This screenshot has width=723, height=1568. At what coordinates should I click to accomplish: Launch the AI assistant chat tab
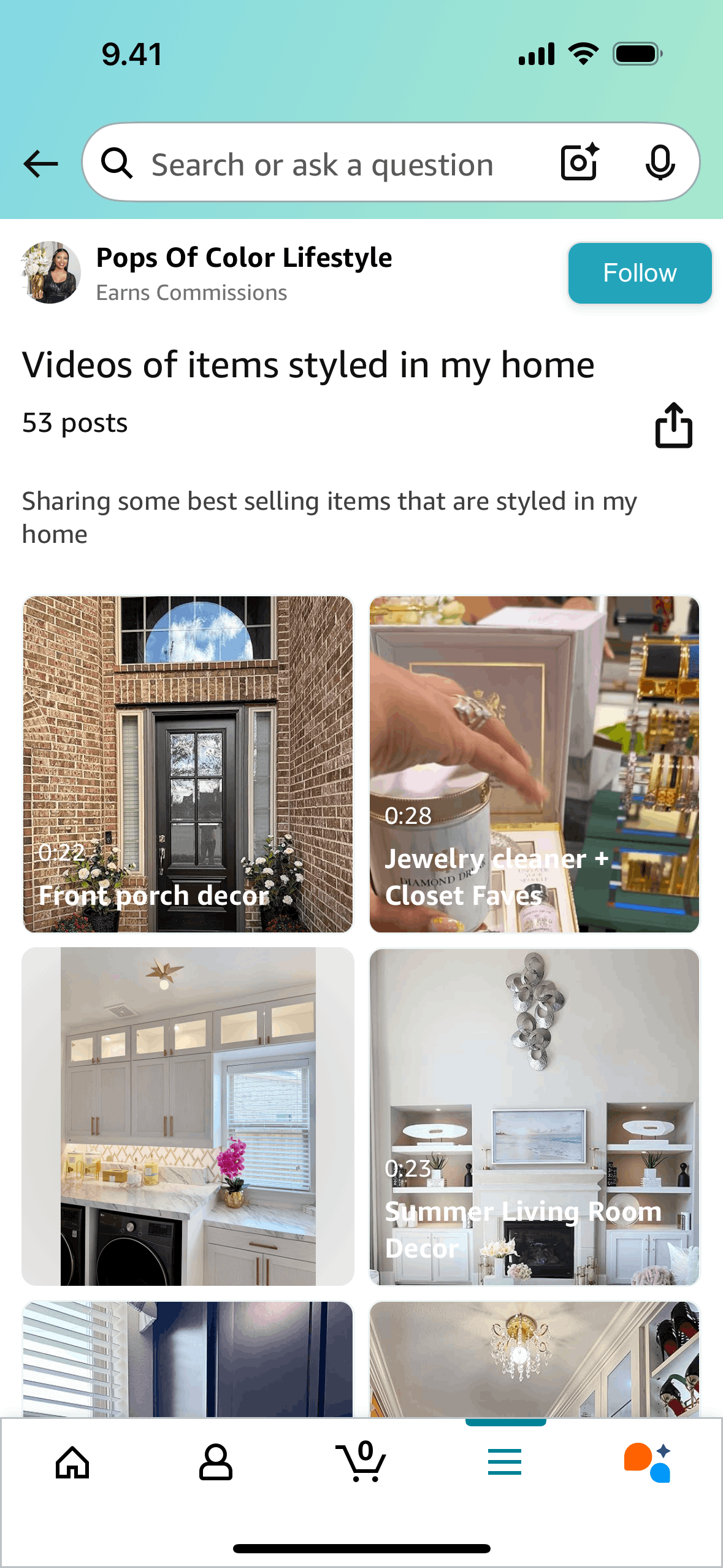[648, 1462]
